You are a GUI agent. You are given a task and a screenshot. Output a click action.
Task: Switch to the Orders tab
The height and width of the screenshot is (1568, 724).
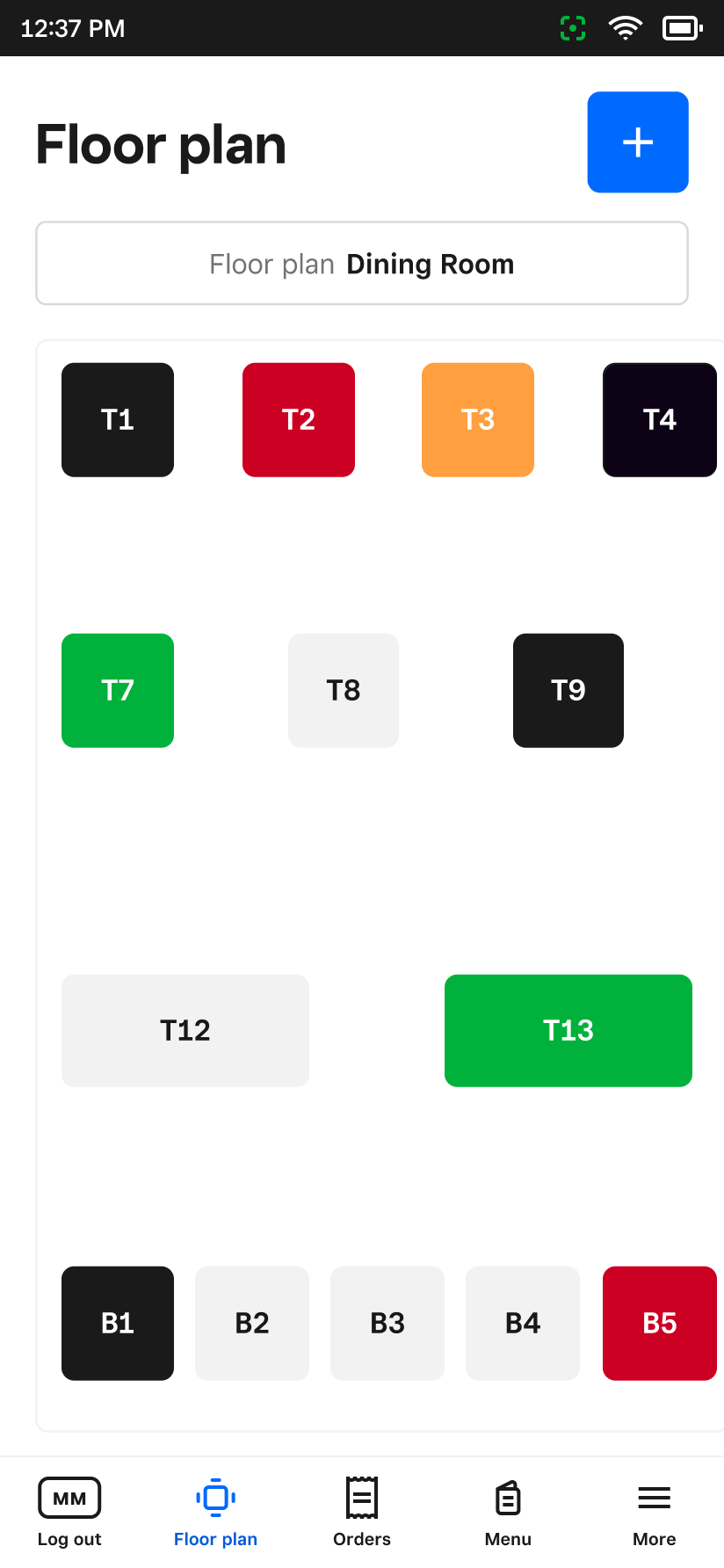tap(361, 1513)
